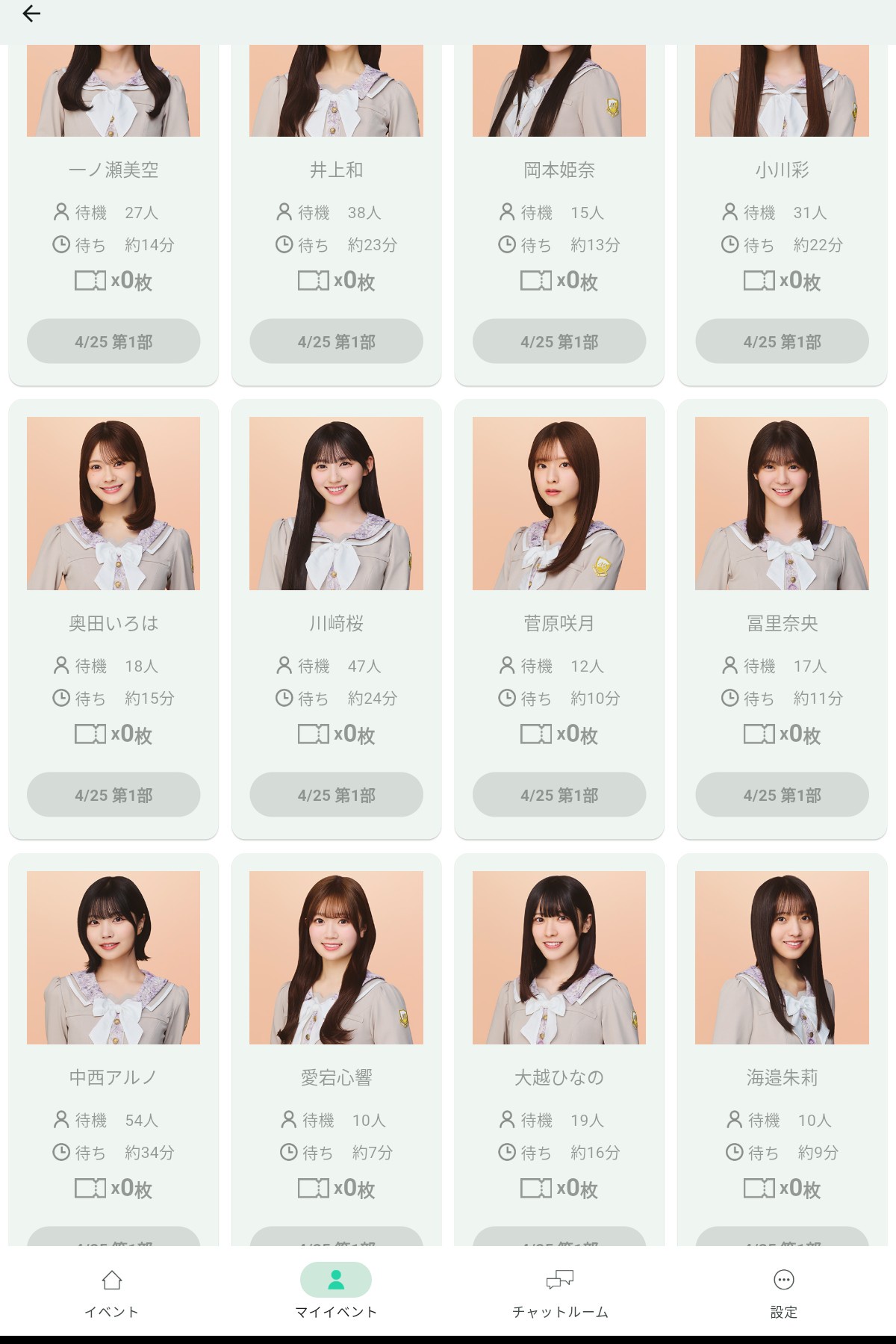Select 4/25 第1部 for 冨里奈央
Screen dimensions: 896x1344
point(782,795)
